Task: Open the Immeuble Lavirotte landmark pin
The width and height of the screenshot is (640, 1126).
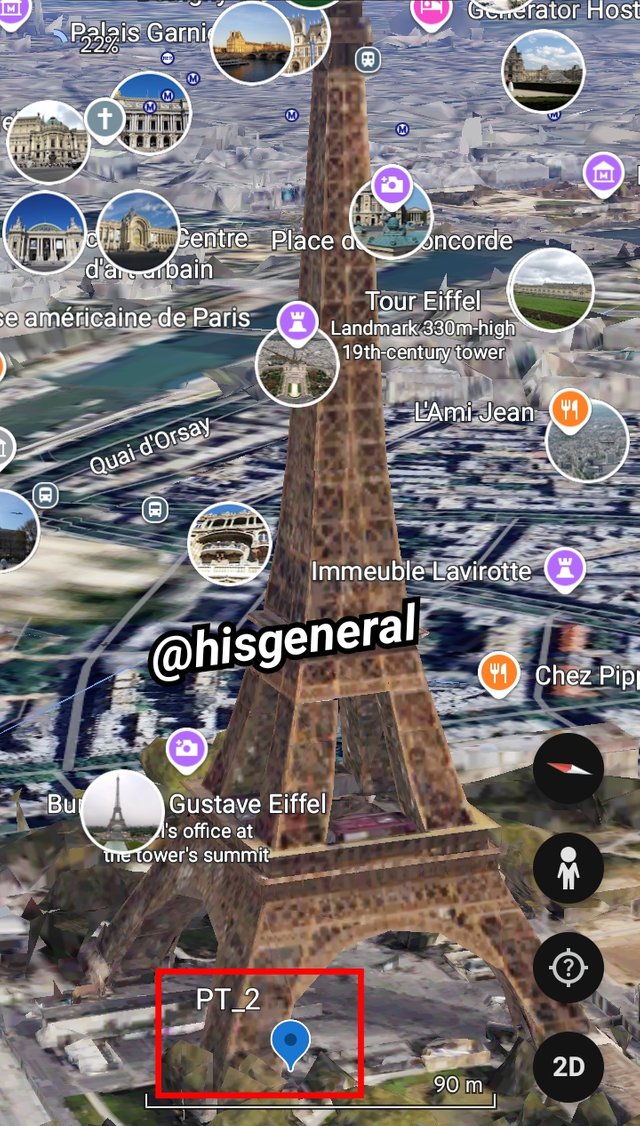Action: (x=564, y=570)
